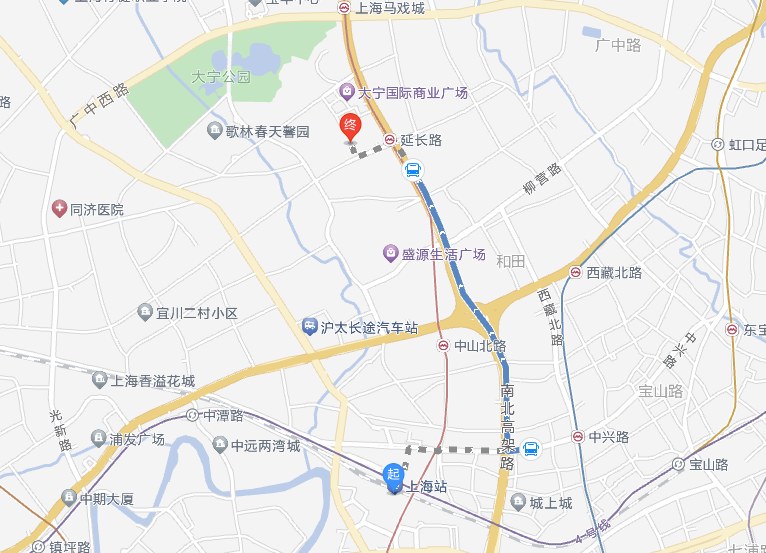Open the 城上城 place marker
Viewport: 766px width, 553px height.
coord(518,501)
